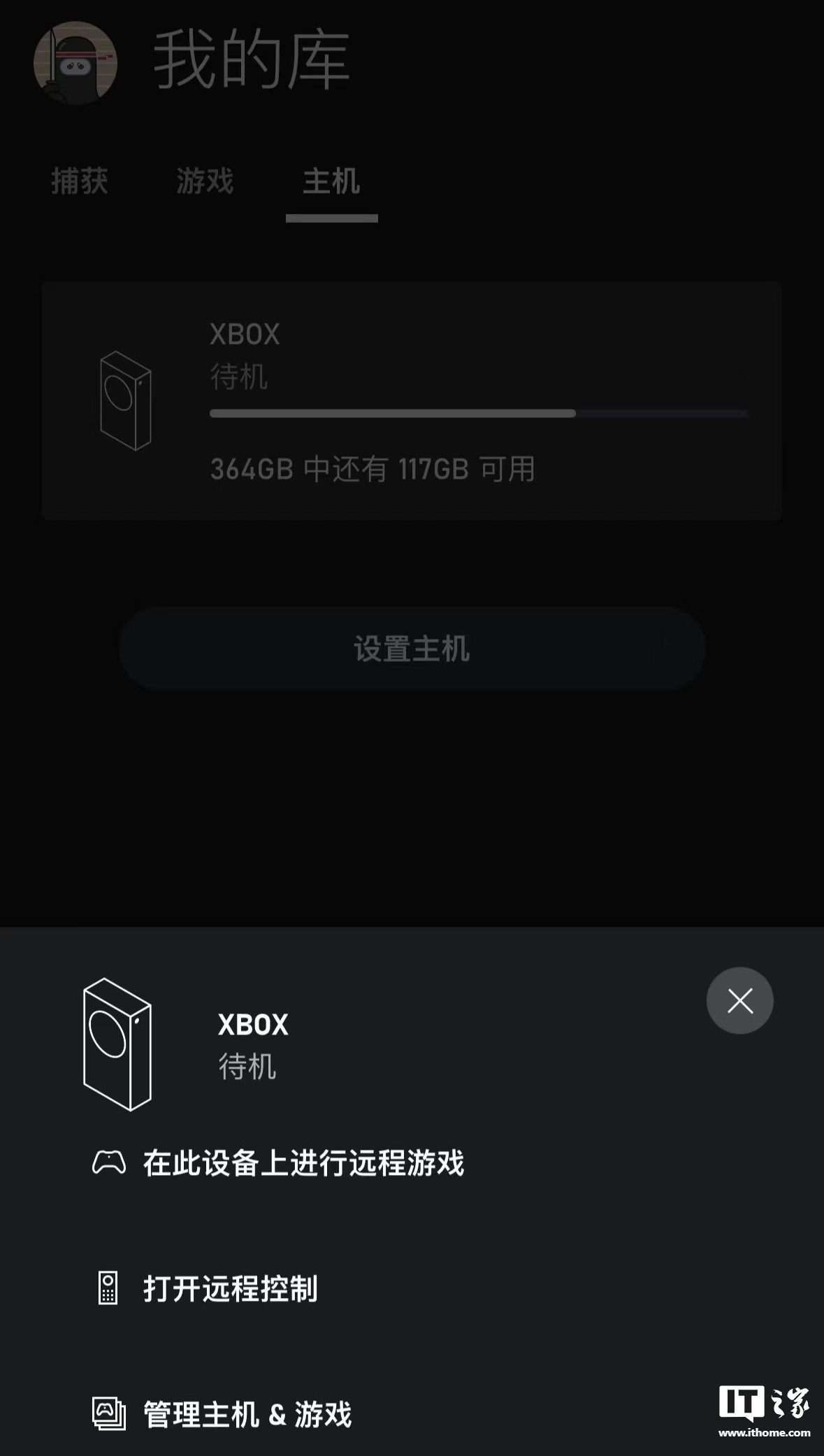Screen dimensions: 824x1456
Task: Select 打开远程控制 option
Action: [x=230, y=1288]
